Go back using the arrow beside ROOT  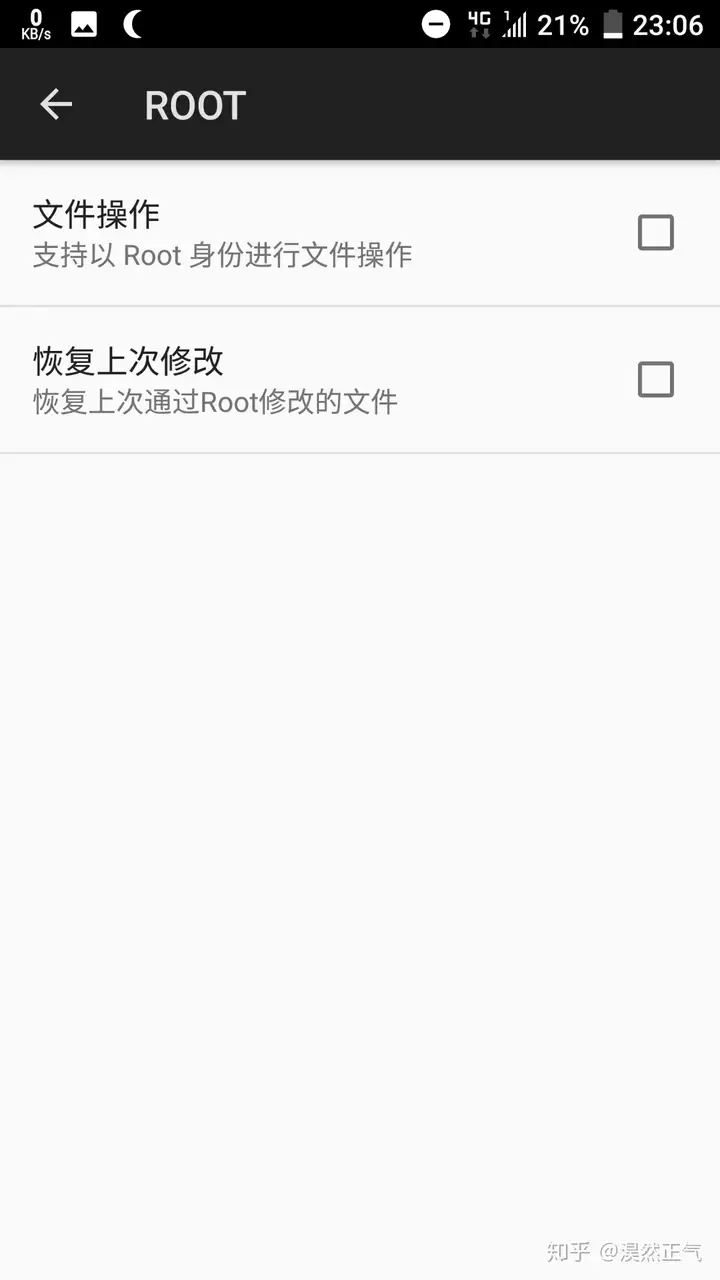(56, 104)
